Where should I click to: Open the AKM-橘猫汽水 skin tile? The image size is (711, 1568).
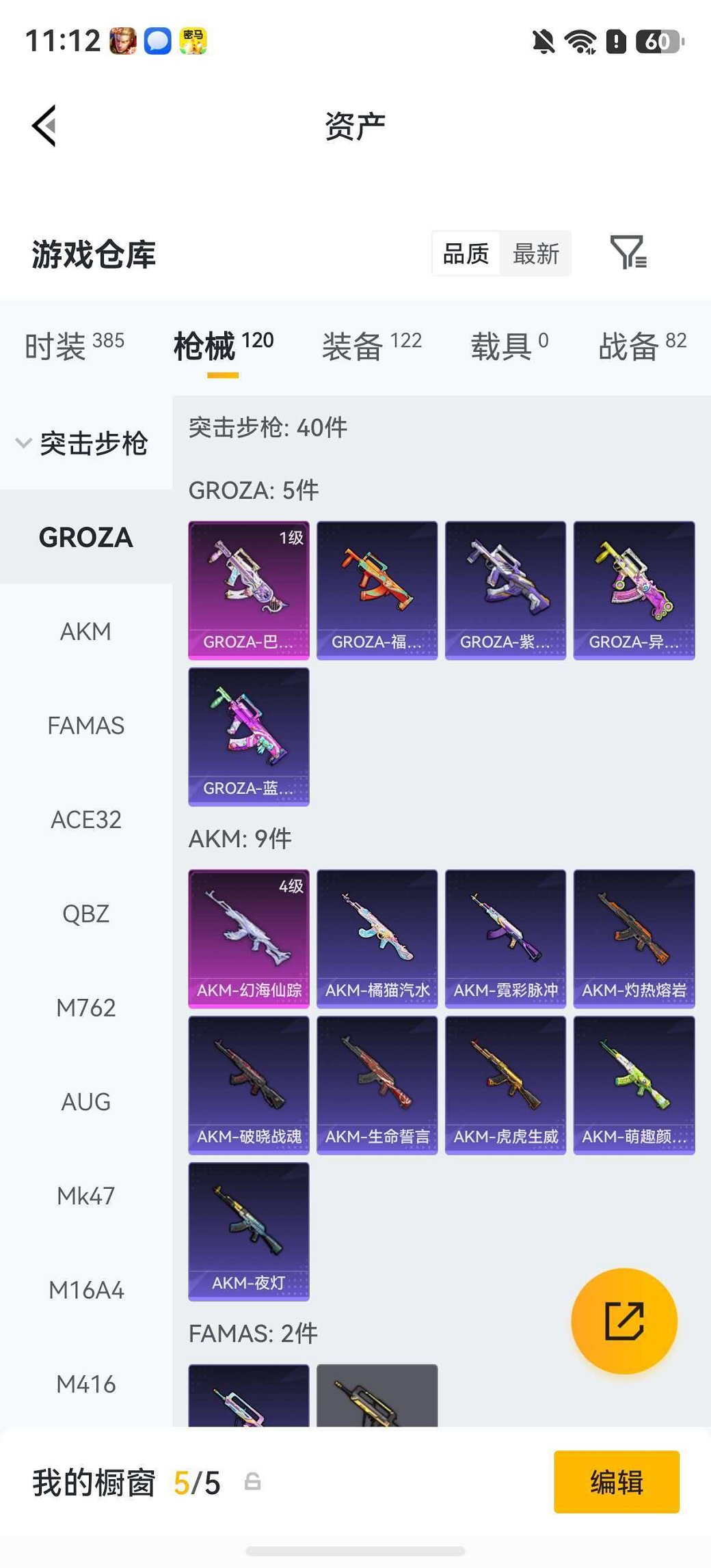(377, 939)
